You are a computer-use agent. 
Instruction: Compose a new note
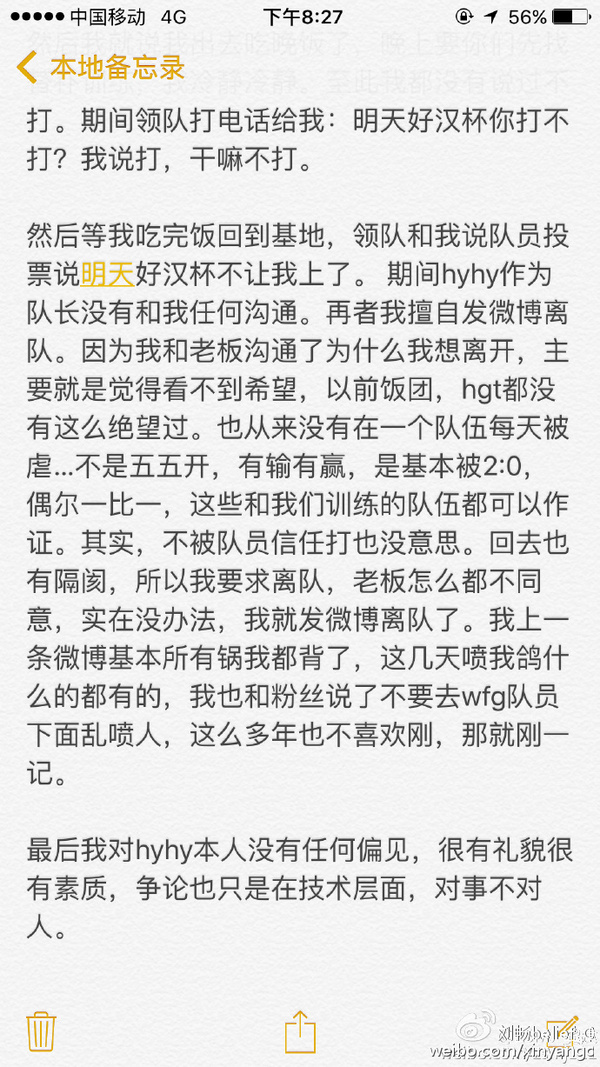pos(562,1030)
